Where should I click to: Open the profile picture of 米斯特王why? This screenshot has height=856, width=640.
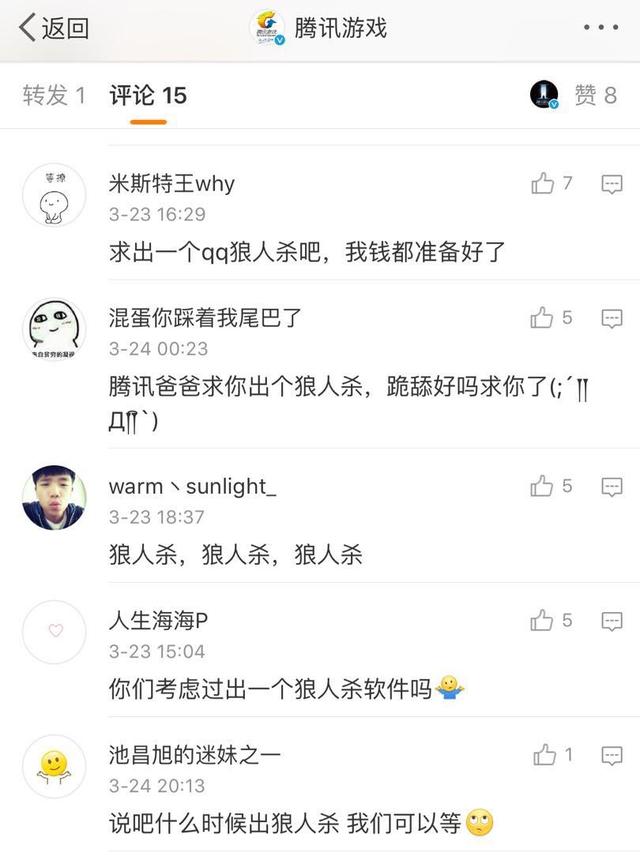click(x=54, y=196)
